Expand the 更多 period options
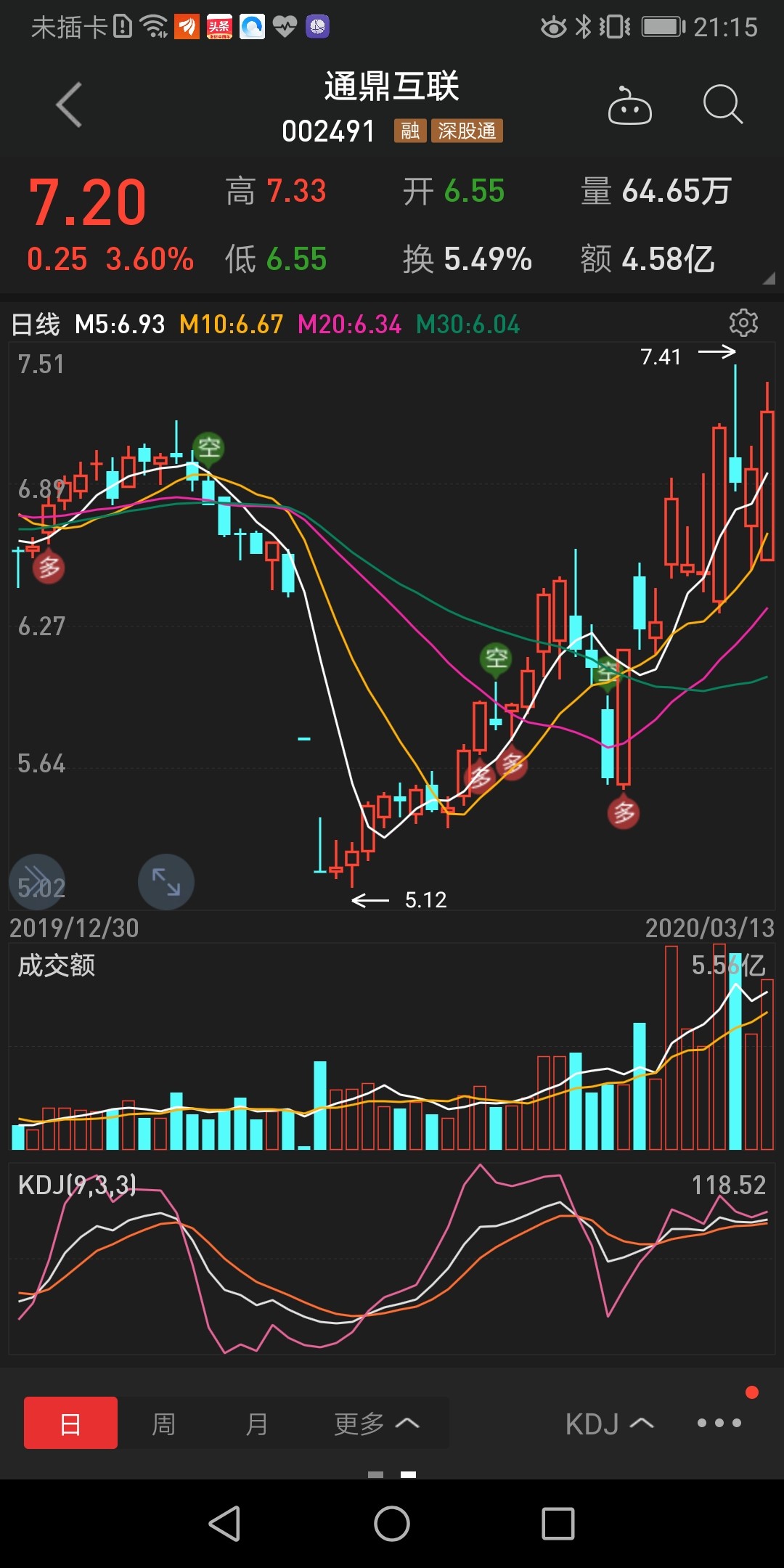Viewport: 784px width, 1568px height. [377, 1424]
